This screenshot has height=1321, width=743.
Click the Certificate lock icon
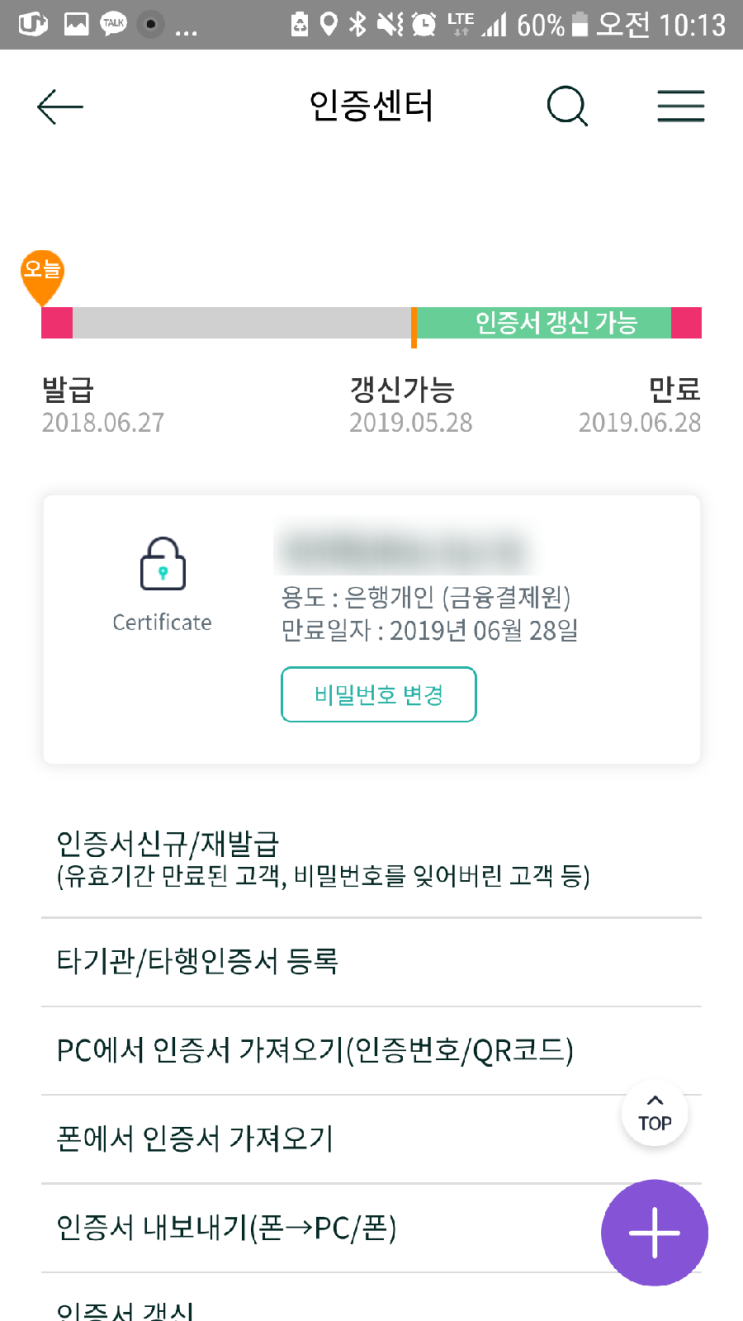(162, 563)
